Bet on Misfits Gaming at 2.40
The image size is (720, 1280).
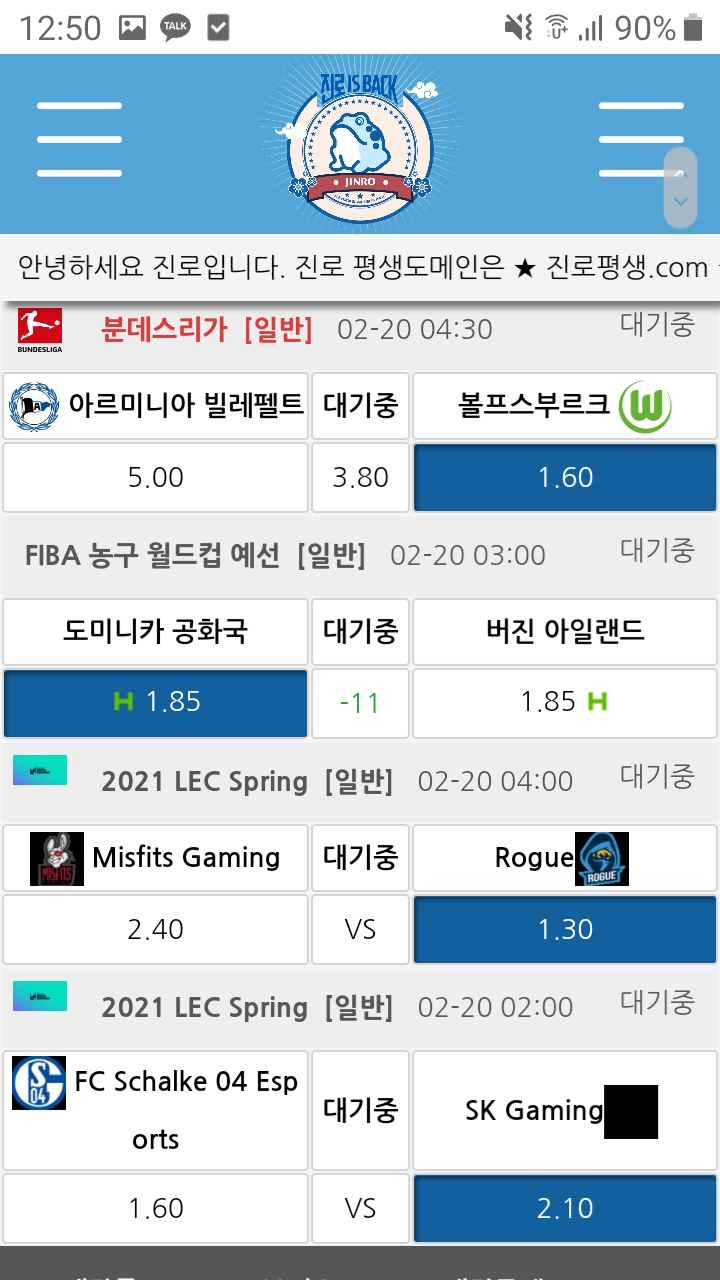point(155,929)
